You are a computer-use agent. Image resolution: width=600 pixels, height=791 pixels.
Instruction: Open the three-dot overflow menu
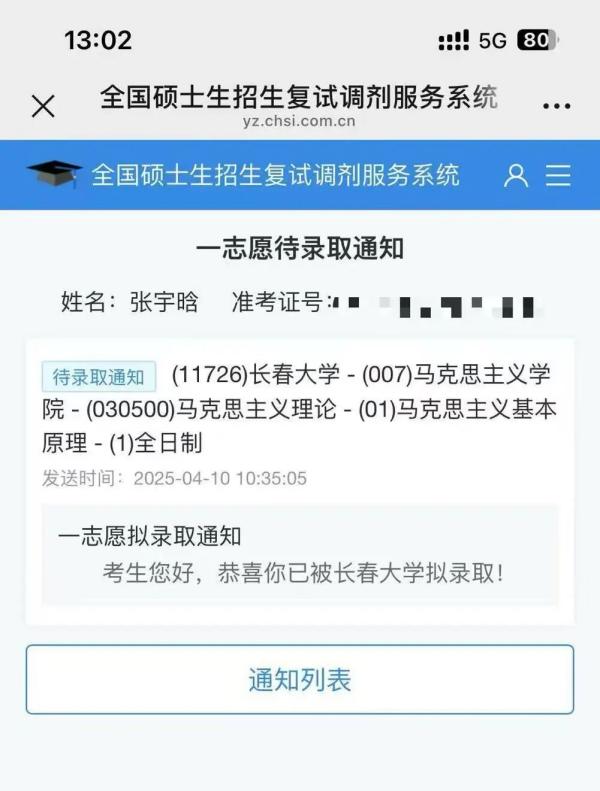tap(555, 106)
